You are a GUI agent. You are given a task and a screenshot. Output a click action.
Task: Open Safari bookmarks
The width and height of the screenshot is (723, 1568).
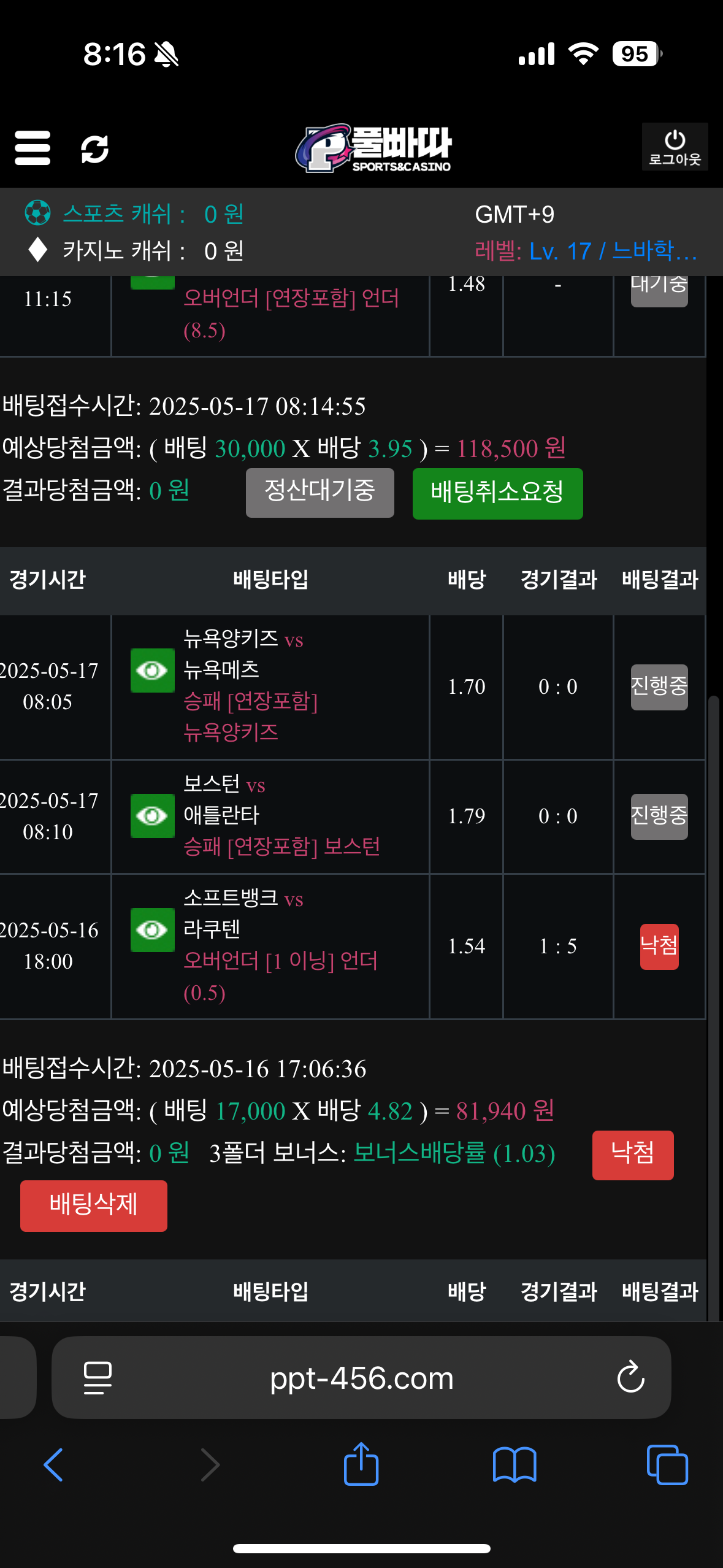tap(515, 1465)
